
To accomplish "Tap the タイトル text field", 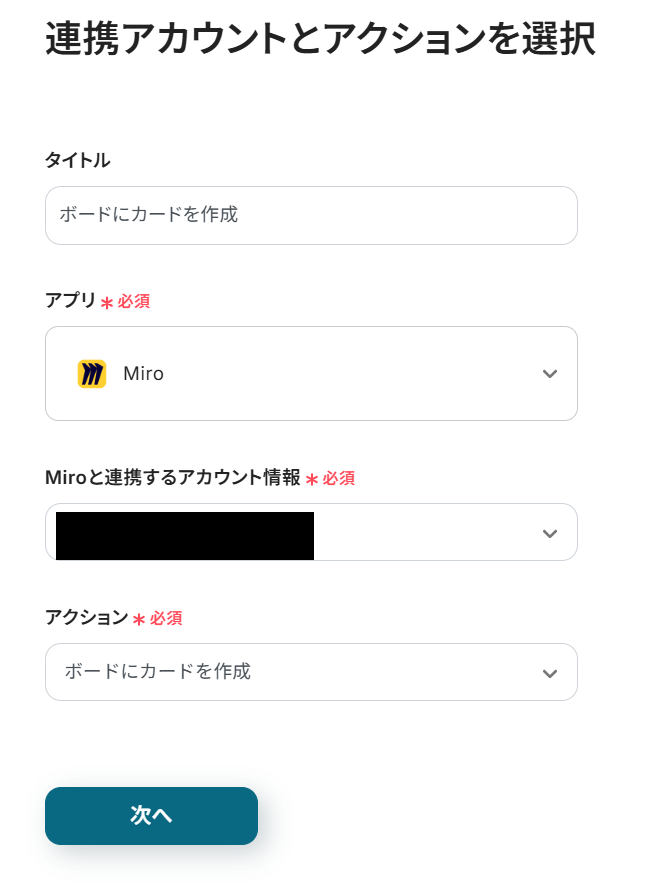I will 310,215.
